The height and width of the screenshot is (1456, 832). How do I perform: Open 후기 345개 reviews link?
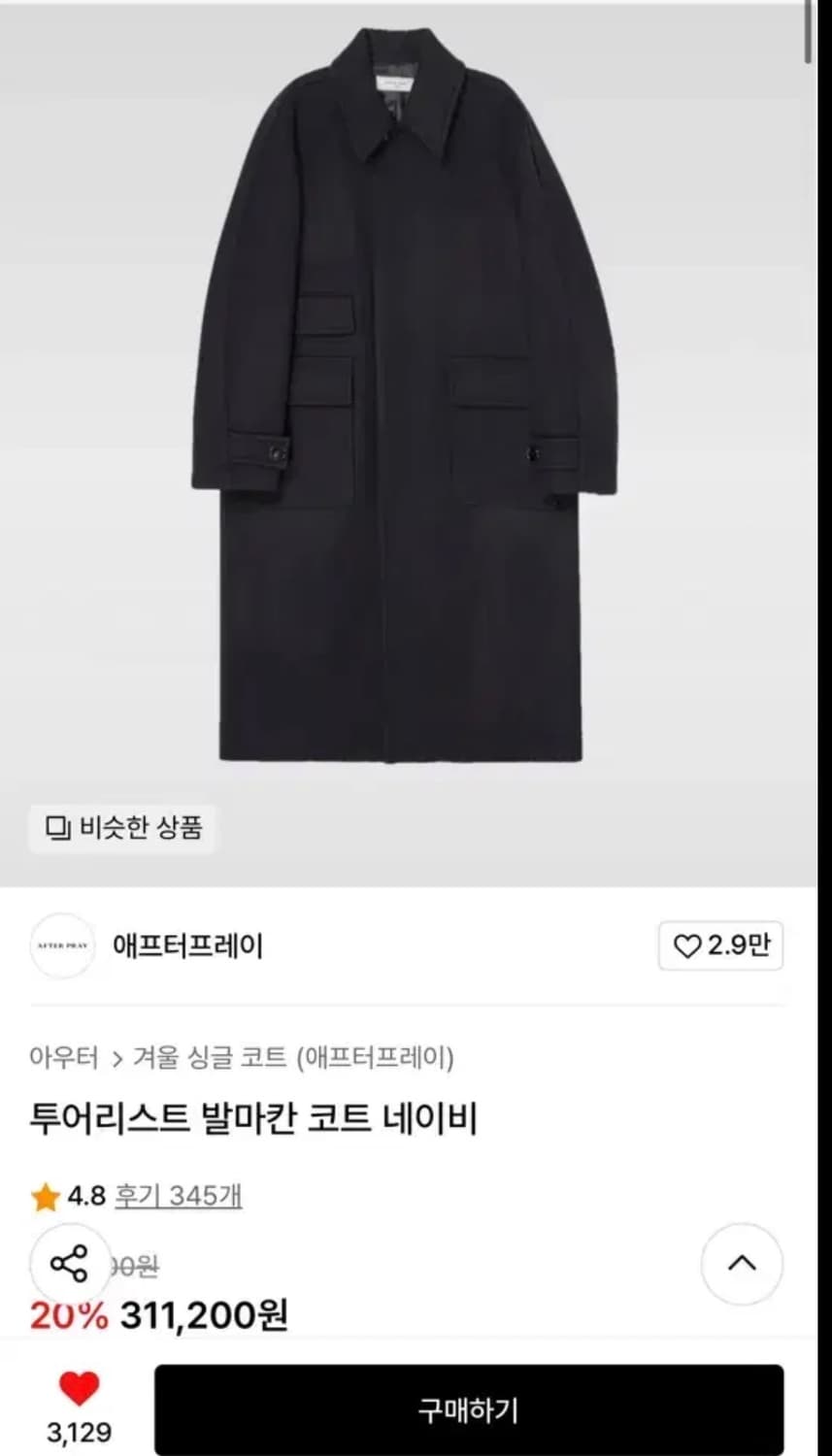click(x=178, y=1199)
